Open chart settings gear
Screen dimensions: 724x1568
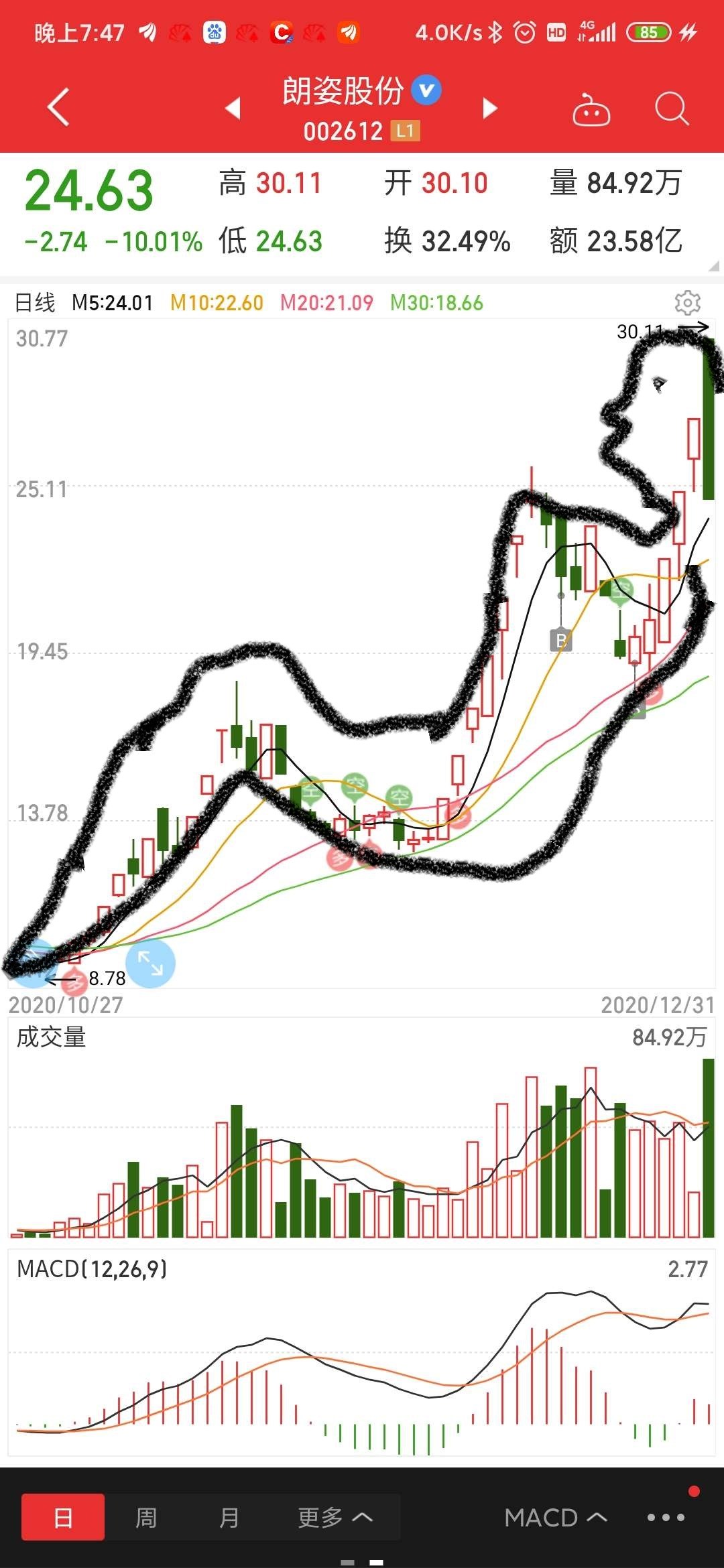687,303
